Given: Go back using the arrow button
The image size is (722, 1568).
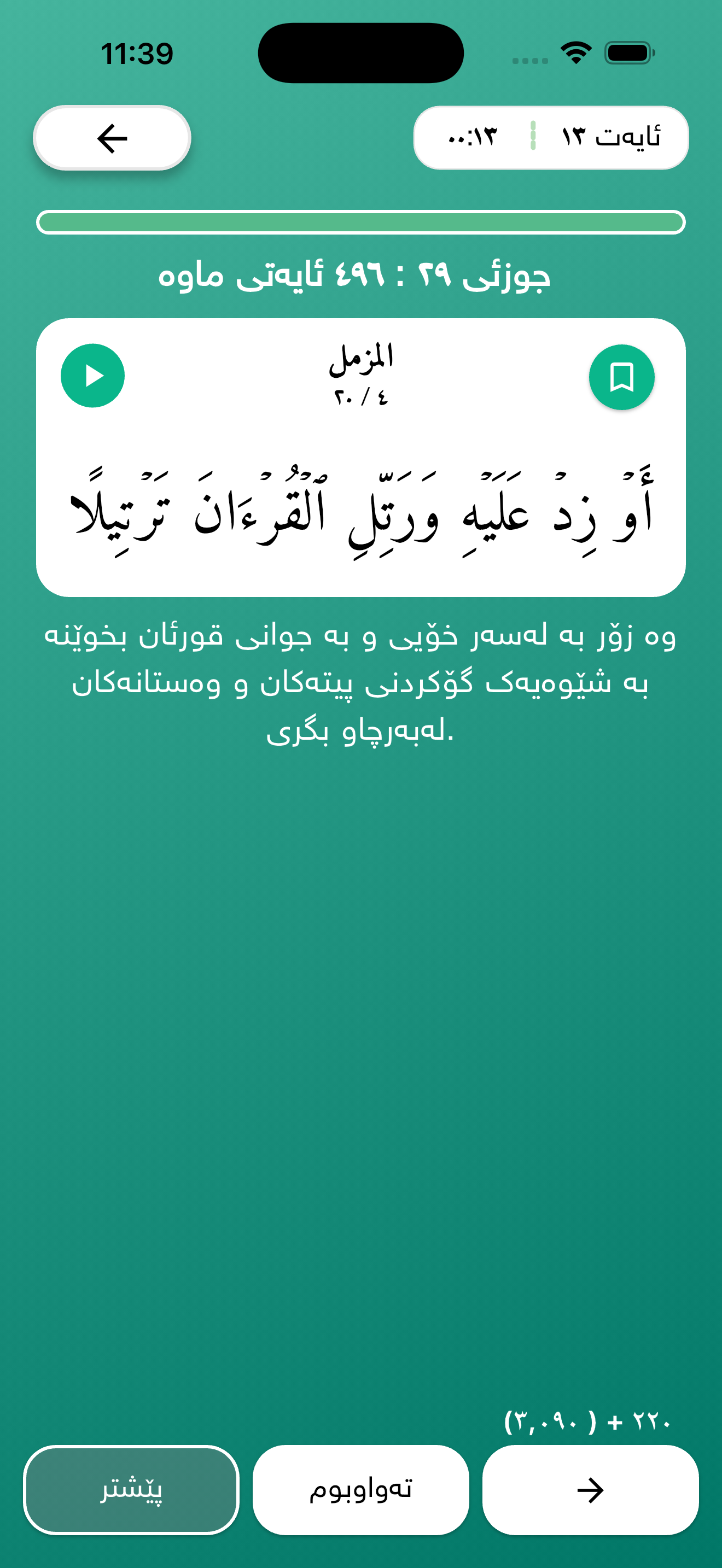Looking at the screenshot, I should [112, 138].
